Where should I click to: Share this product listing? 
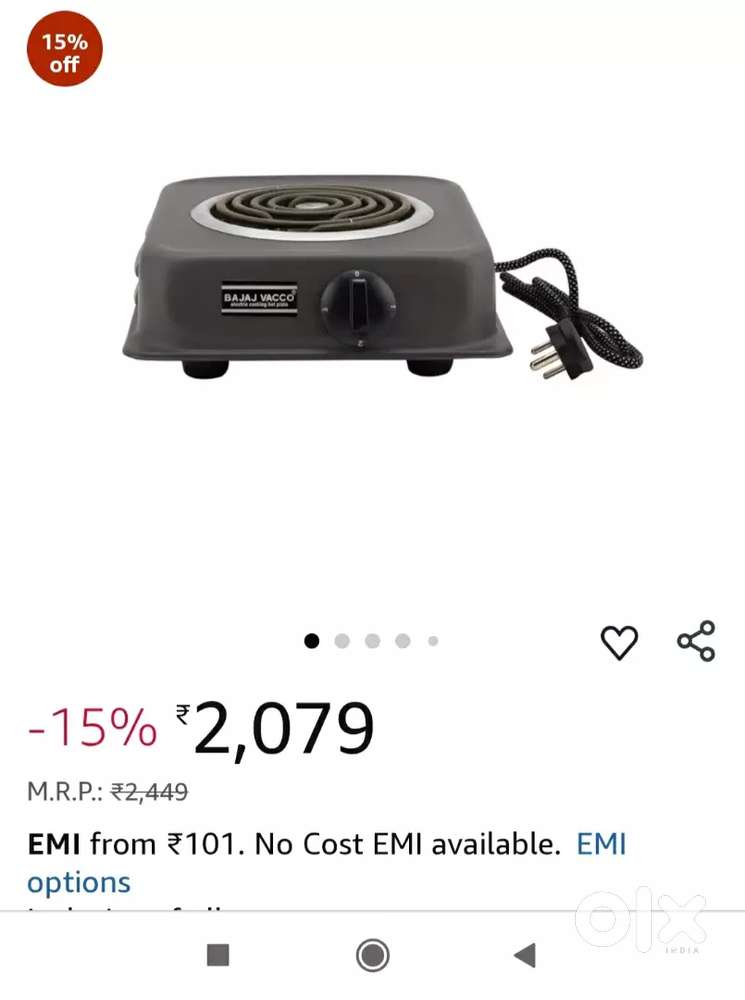pos(696,641)
